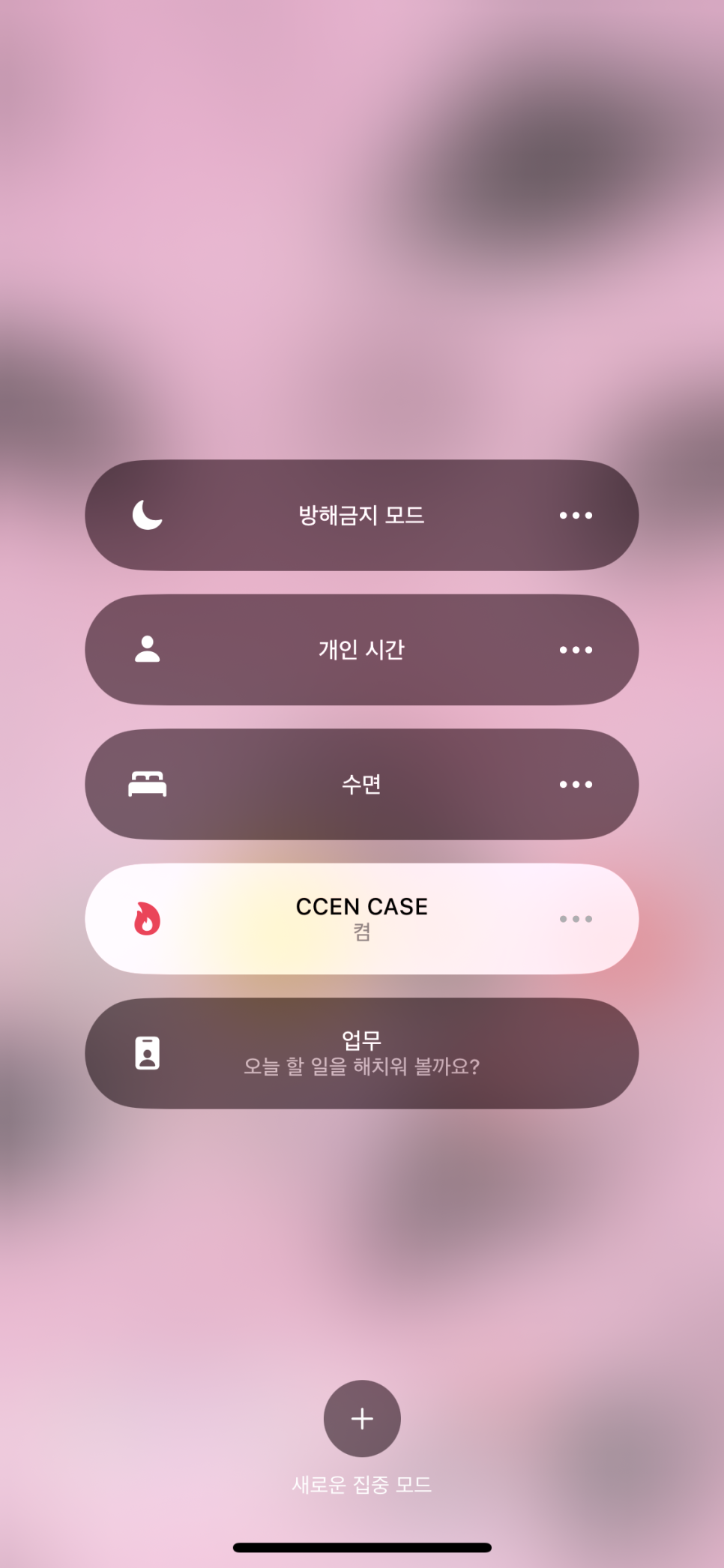Add a new focus mode with plus button
The height and width of the screenshot is (1568, 724).
coord(362,1418)
